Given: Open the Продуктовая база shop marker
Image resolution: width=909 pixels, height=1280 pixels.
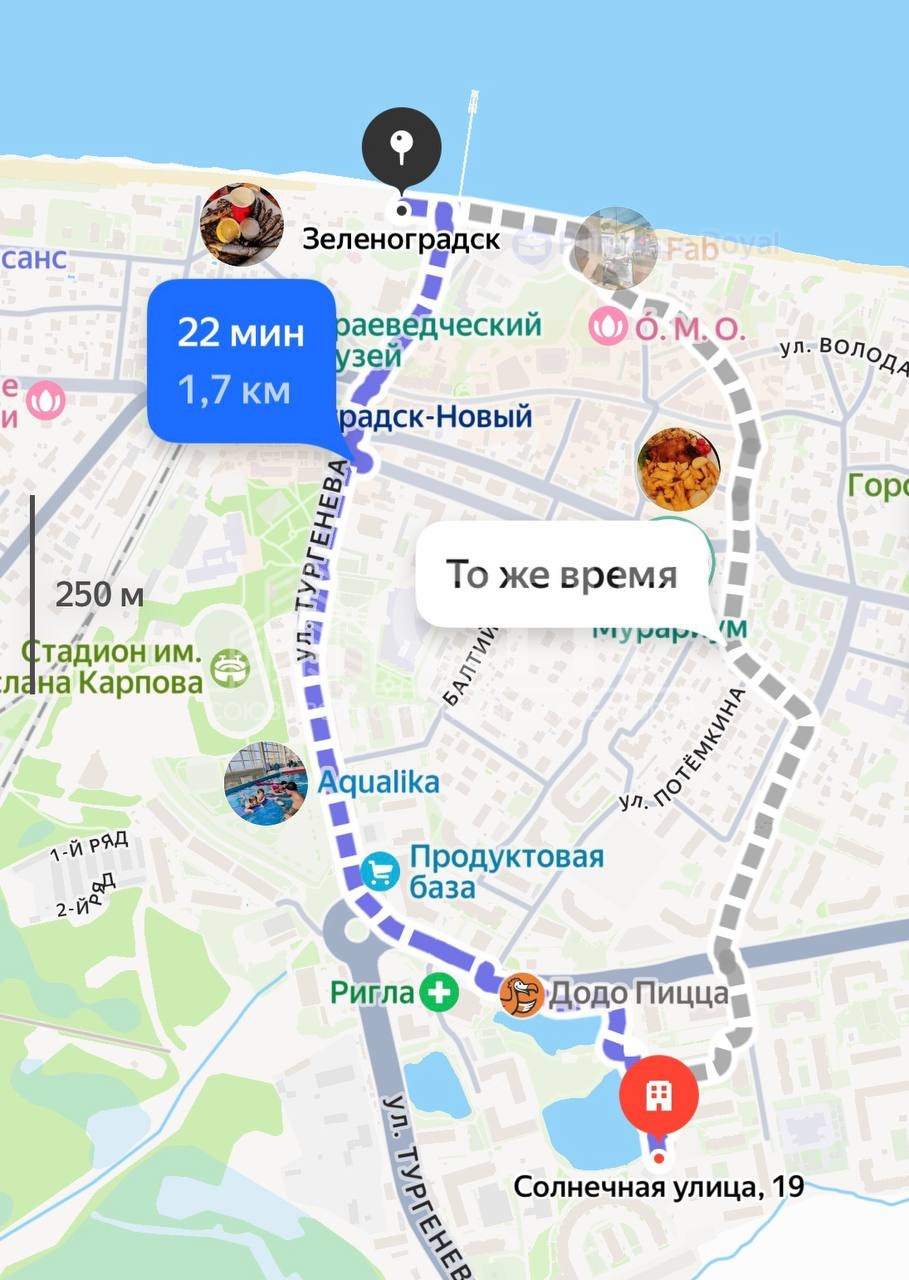Looking at the screenshot, I should (x=380, y=872).
